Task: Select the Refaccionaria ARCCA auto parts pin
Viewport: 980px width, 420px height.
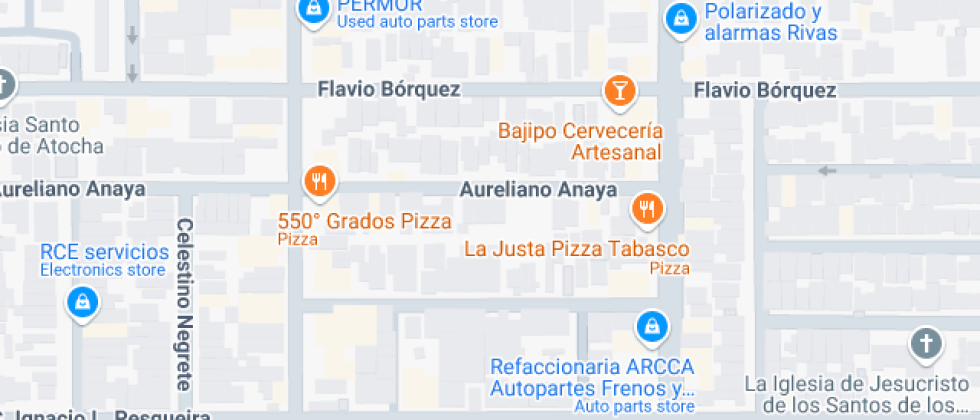Action: pyautogui.click(x=652, y=326)
